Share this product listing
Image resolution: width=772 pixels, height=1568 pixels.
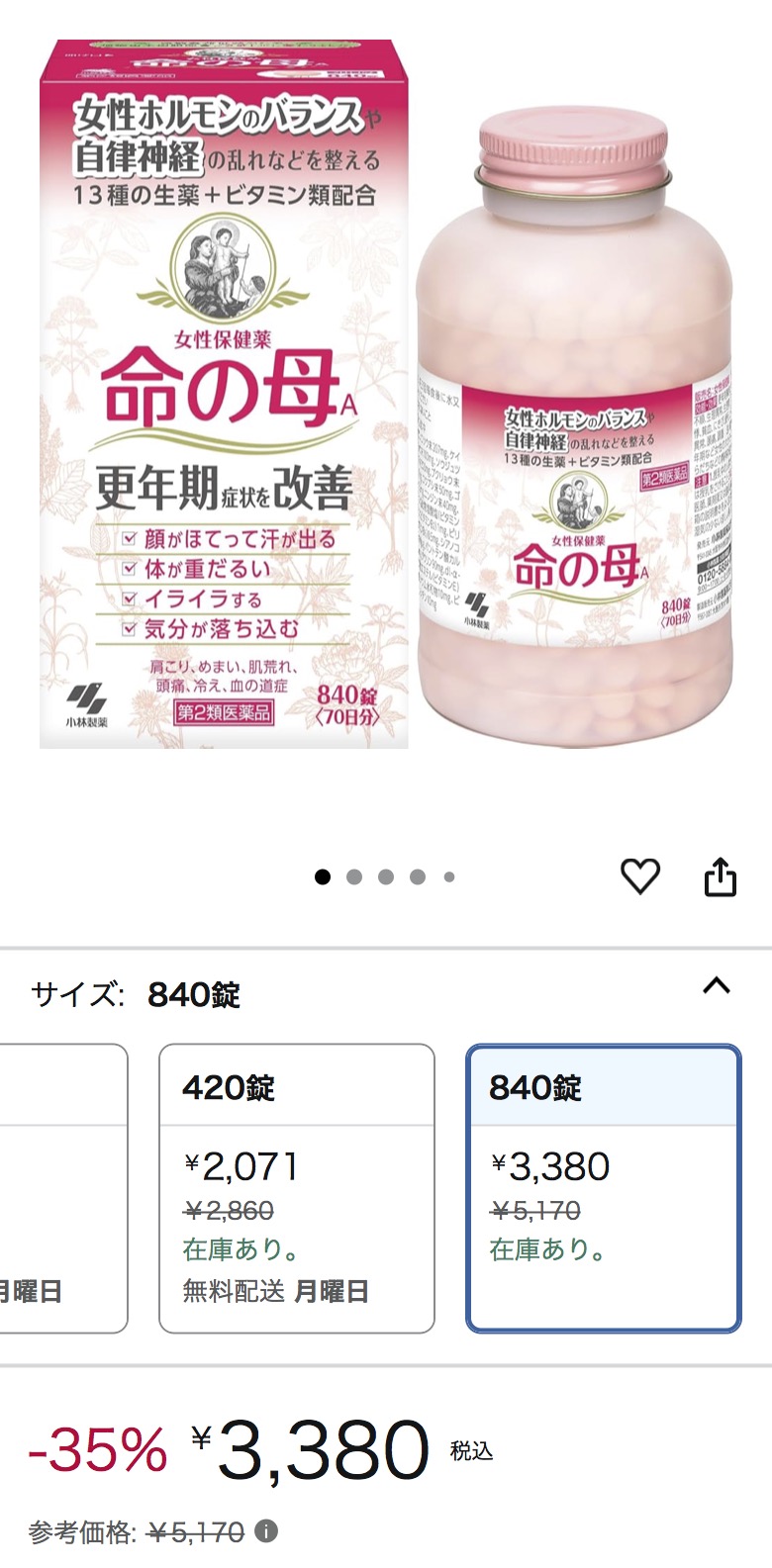coord(721,876)
